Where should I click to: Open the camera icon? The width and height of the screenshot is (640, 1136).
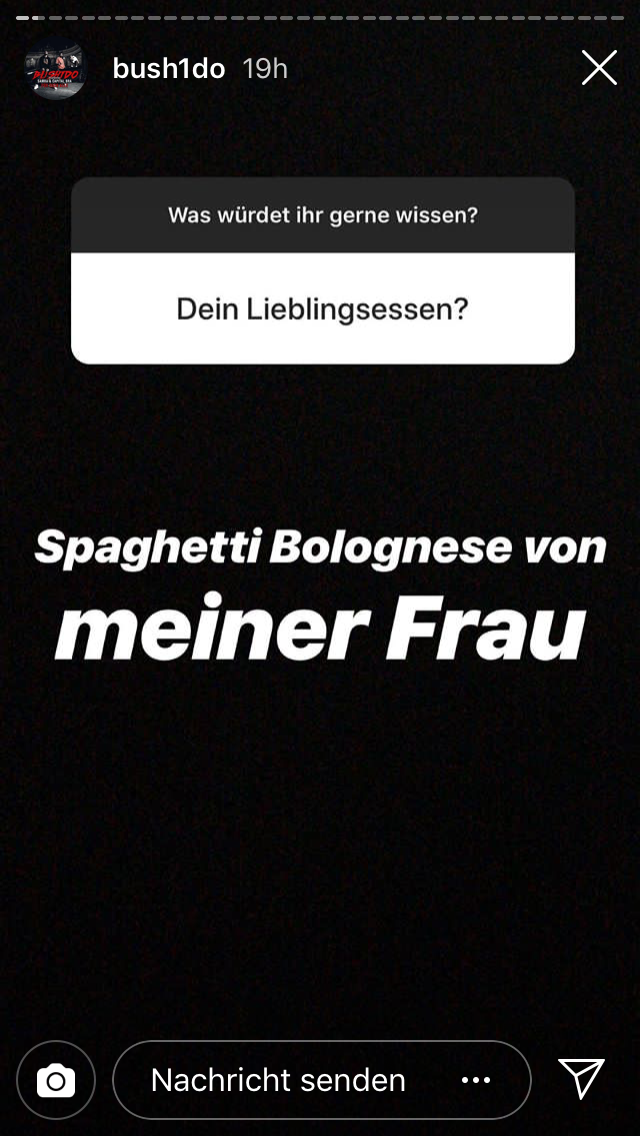(56, 1080)
